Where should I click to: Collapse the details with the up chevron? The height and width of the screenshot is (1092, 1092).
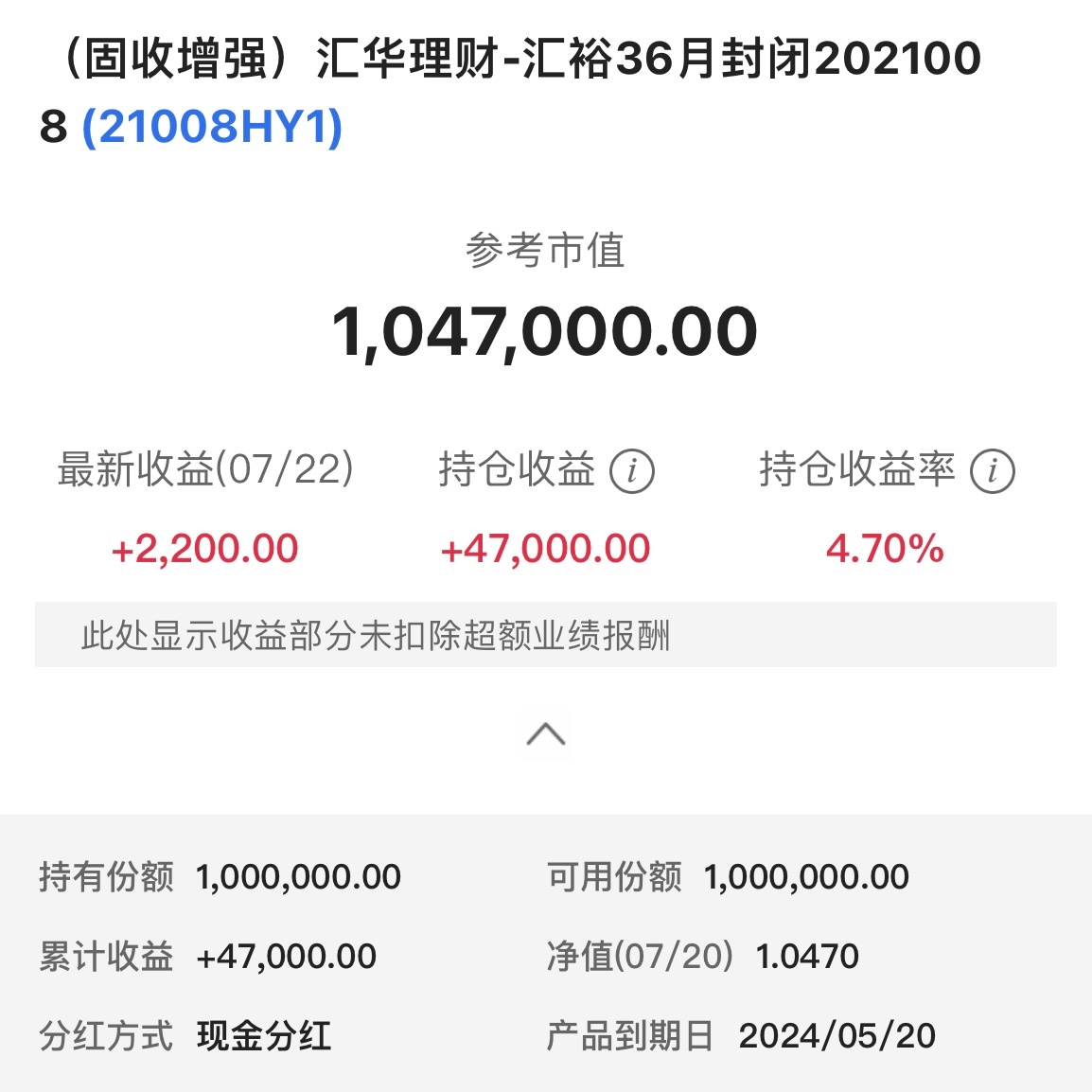[546, 734]
